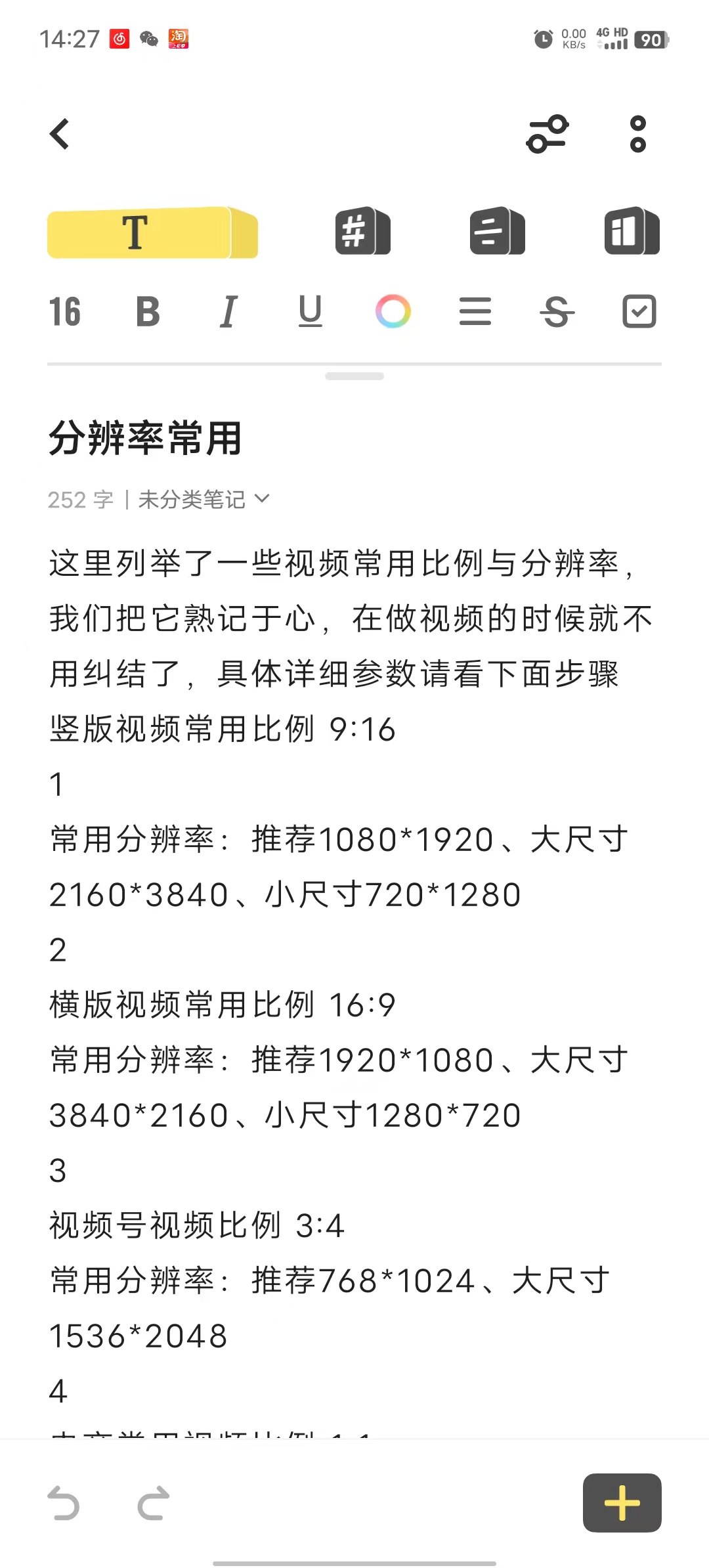
Task: Open the three-dot overflow menu
Action: point(637,134)
